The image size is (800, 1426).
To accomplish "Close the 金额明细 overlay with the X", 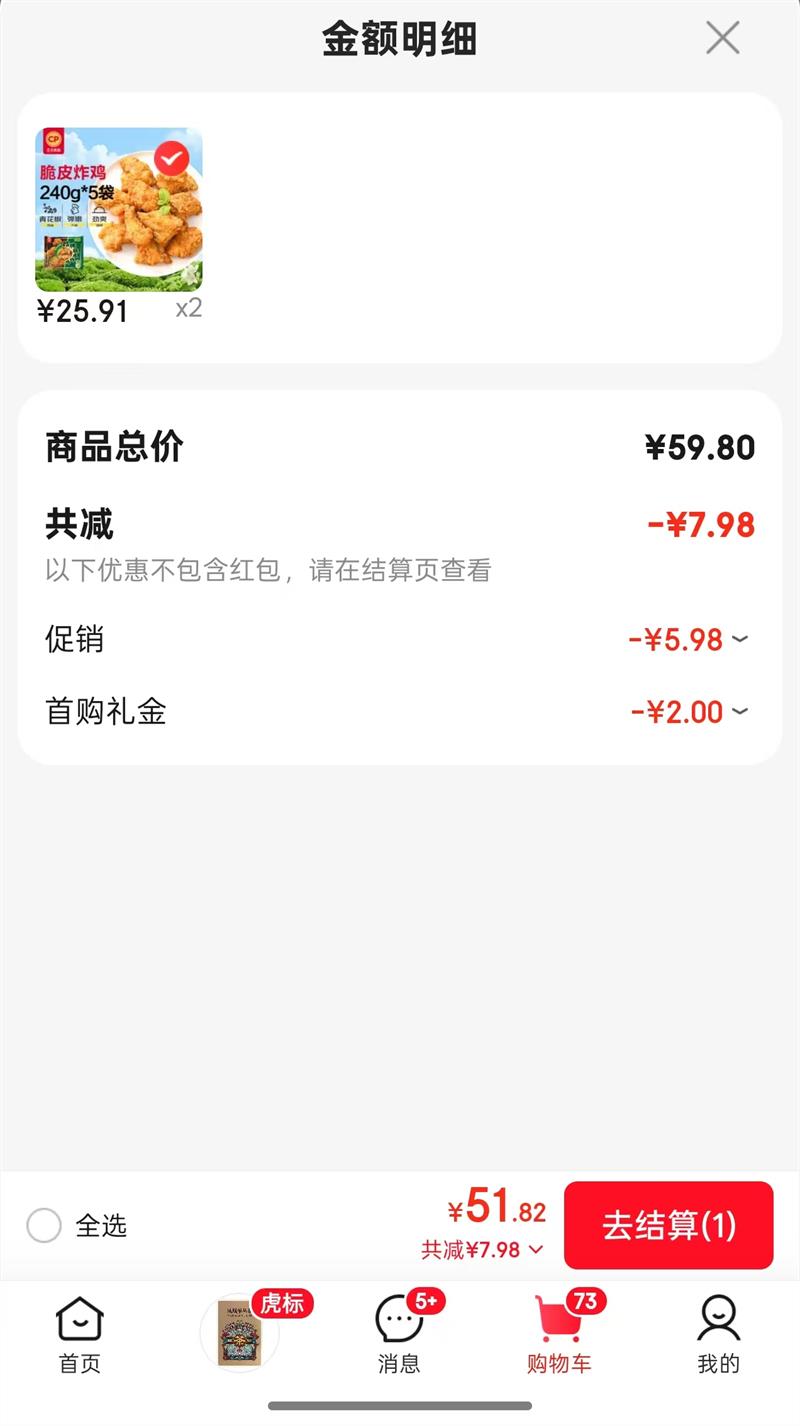I will click(722, 38).
